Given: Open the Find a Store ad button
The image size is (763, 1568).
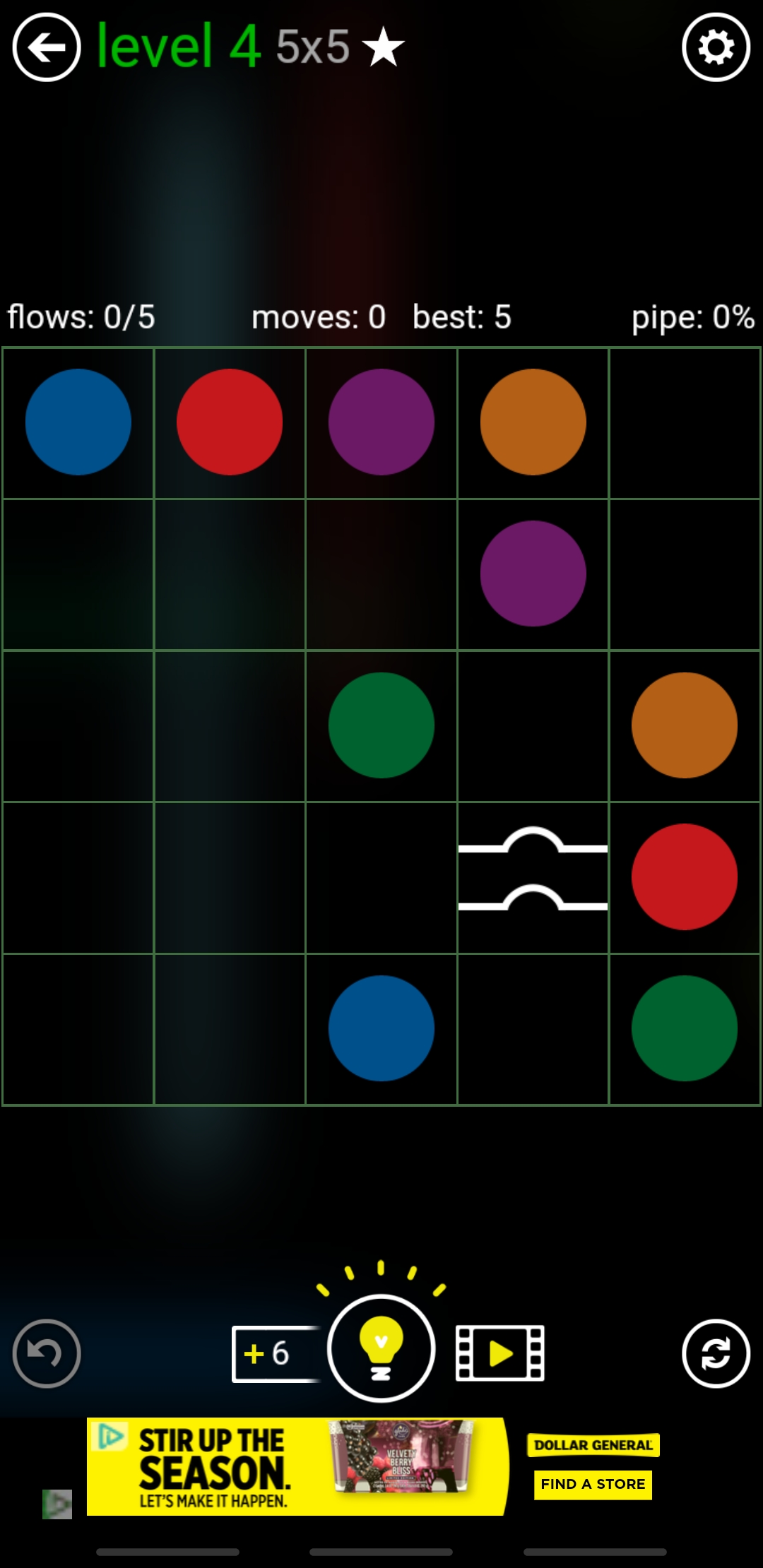Looking at the screenshot, I should [x=593, y=1484].
